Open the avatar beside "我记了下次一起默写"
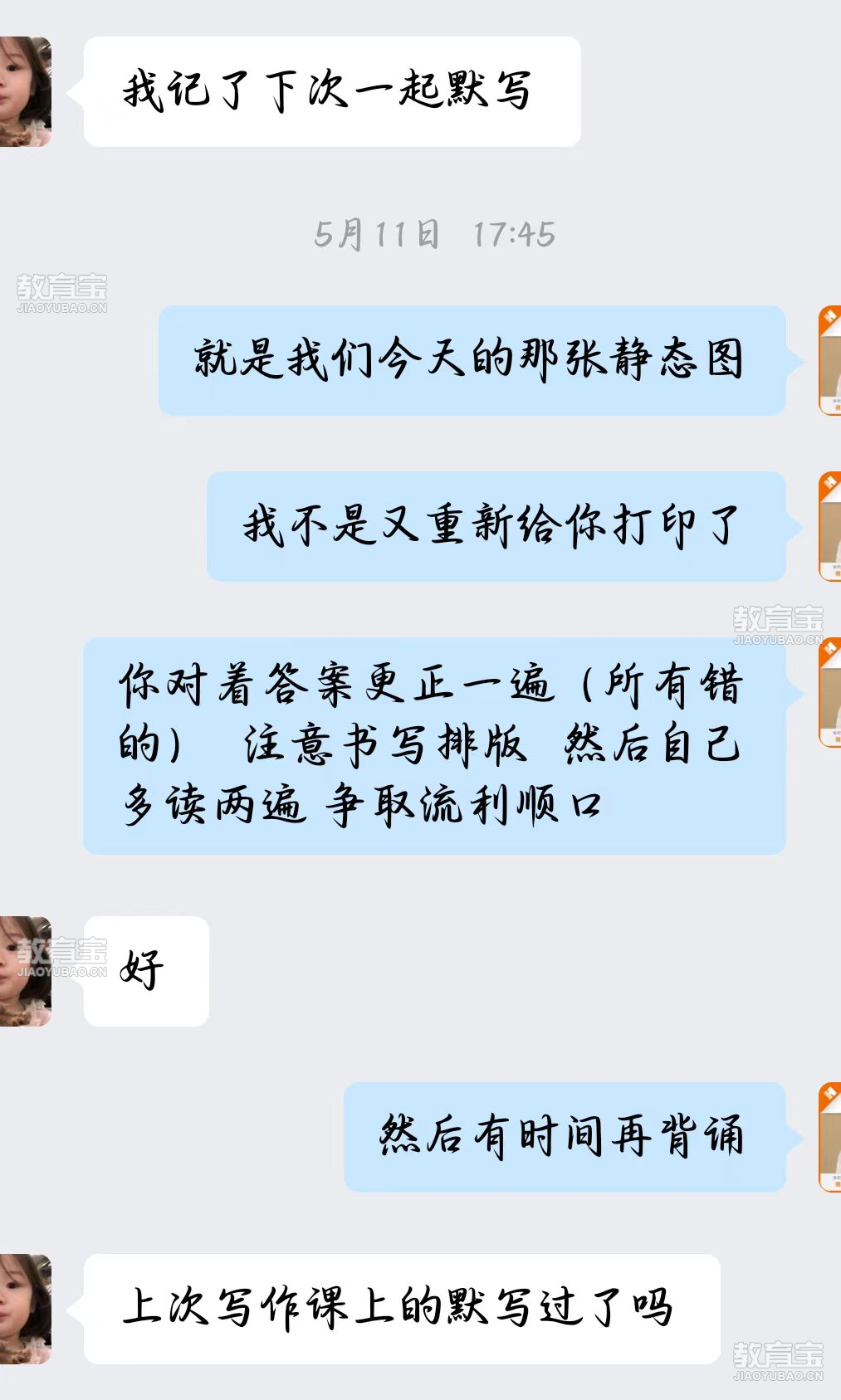 [25, 91]
